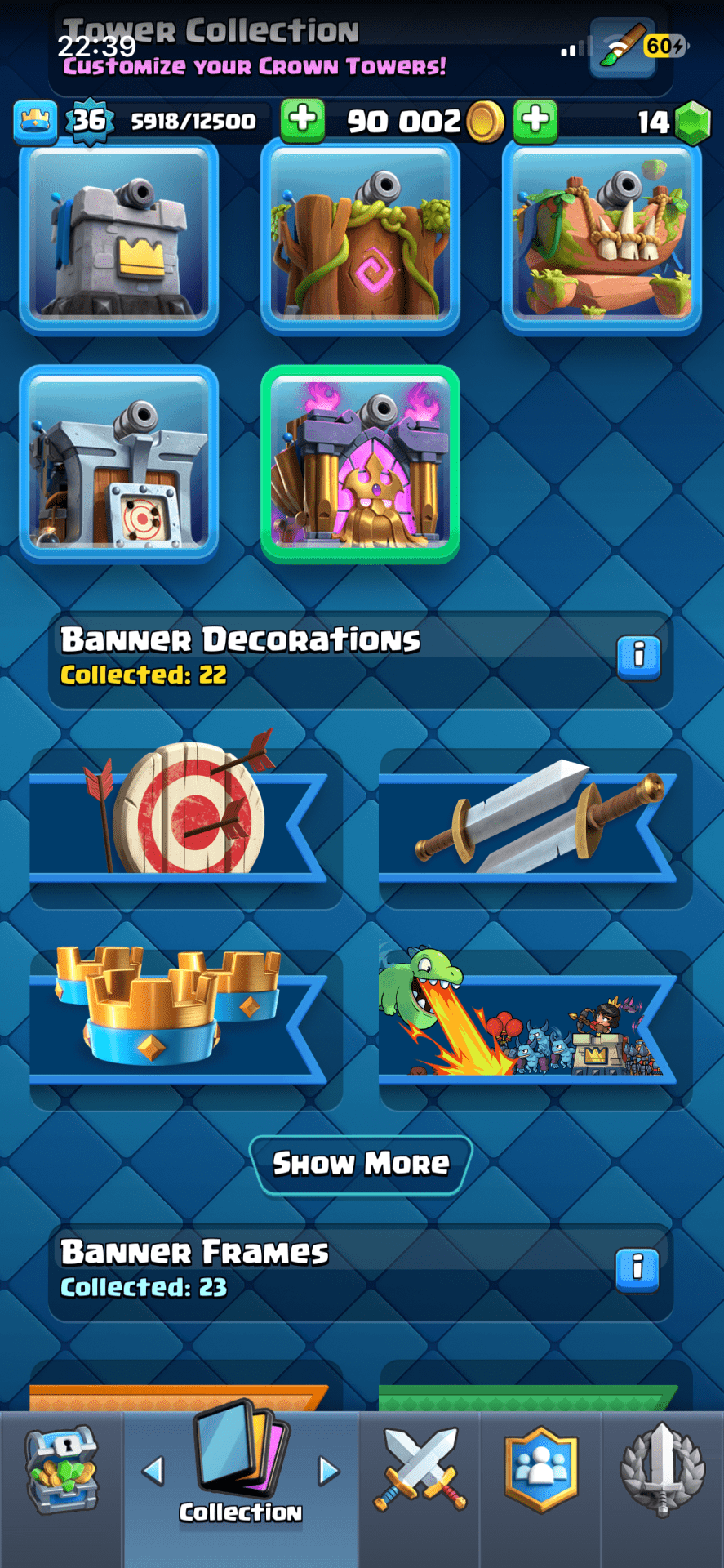The image size is (724, 1568).
Task: Select the grey stone crown tower skin
Action: tap(119, 237)
